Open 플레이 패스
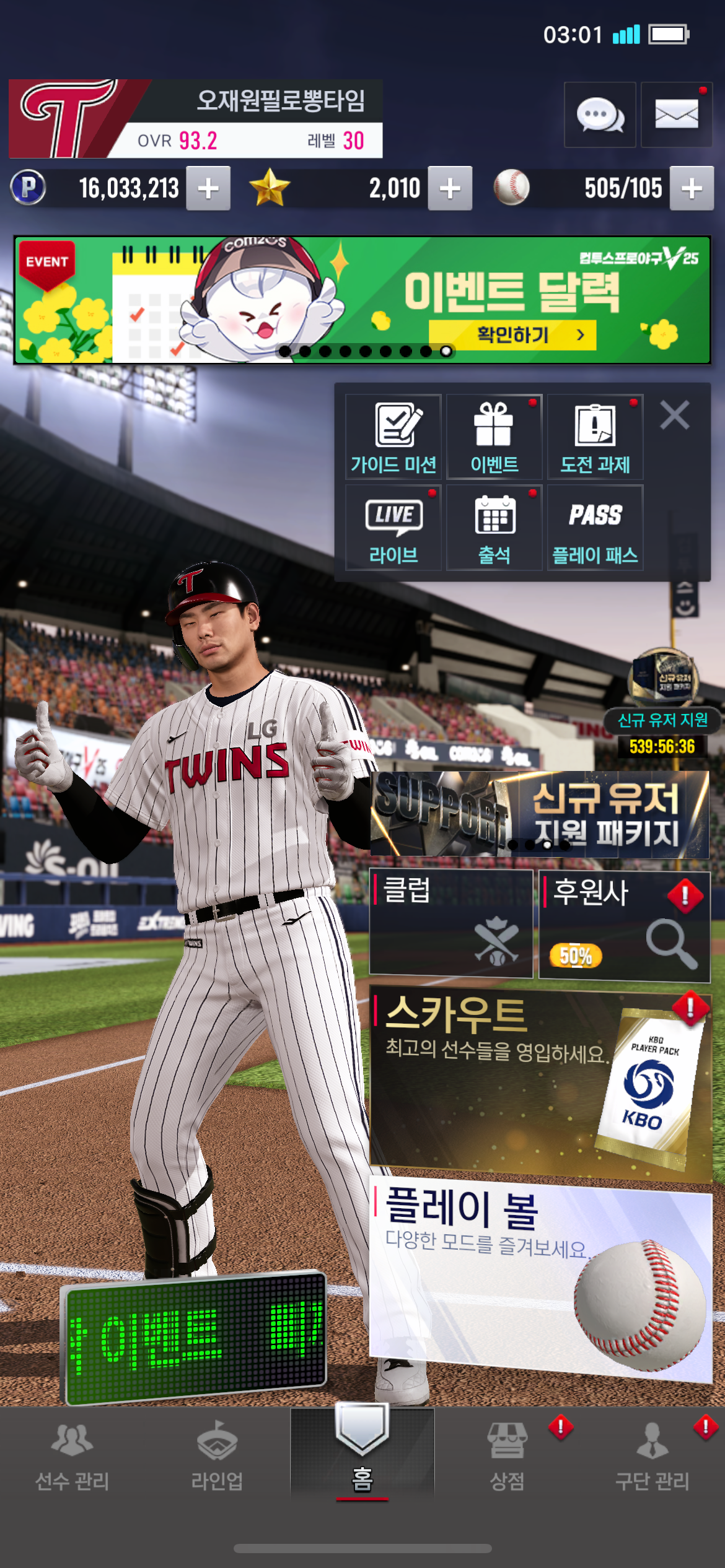 coord(595,528)
